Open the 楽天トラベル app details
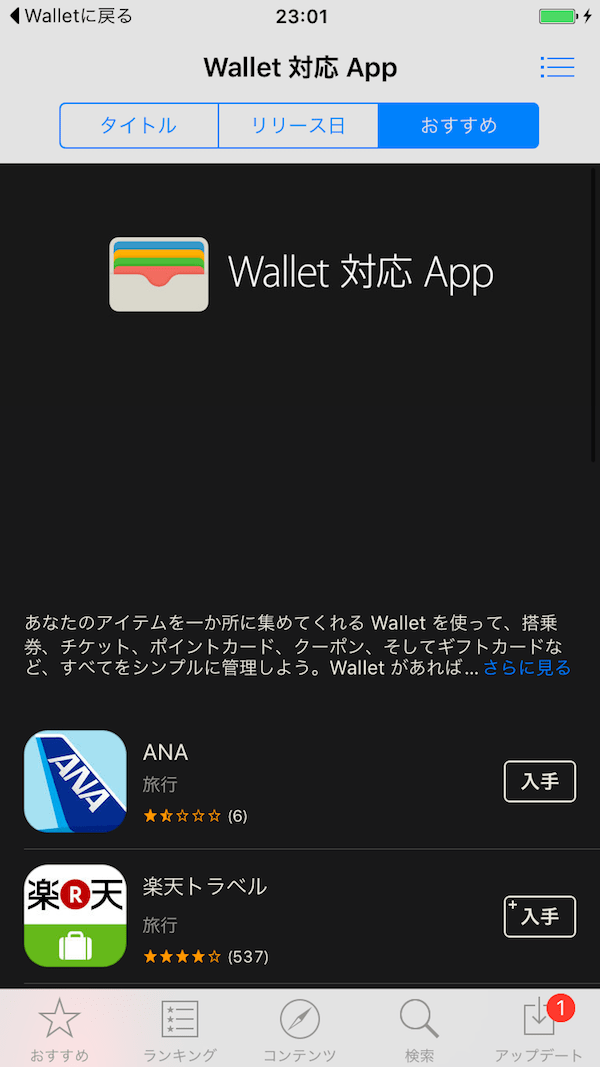The width and height of the screenshot is (600, 1067). click(204, 887)
